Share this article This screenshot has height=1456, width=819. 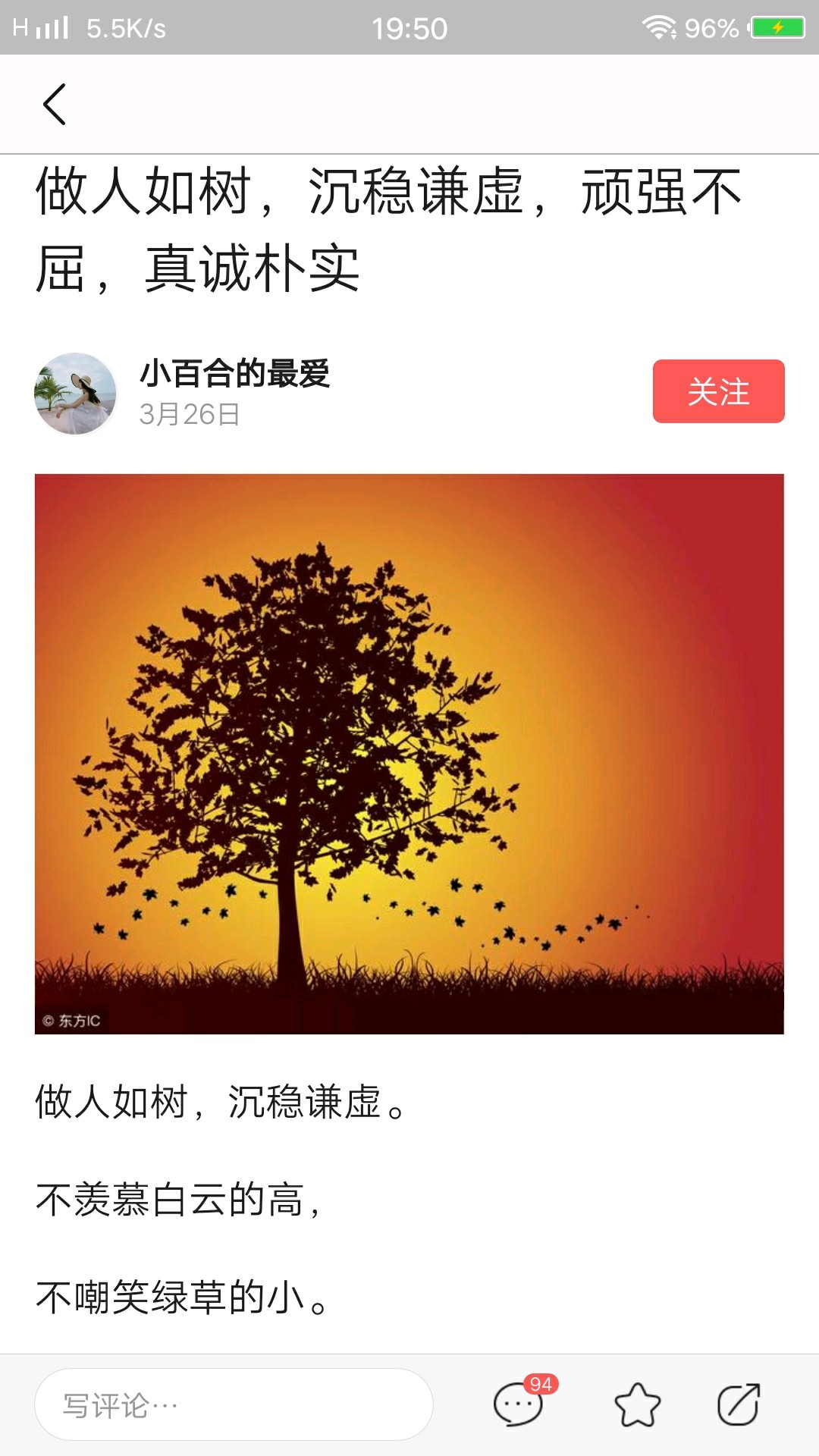pyautogui.click(x=738, y=1404)
